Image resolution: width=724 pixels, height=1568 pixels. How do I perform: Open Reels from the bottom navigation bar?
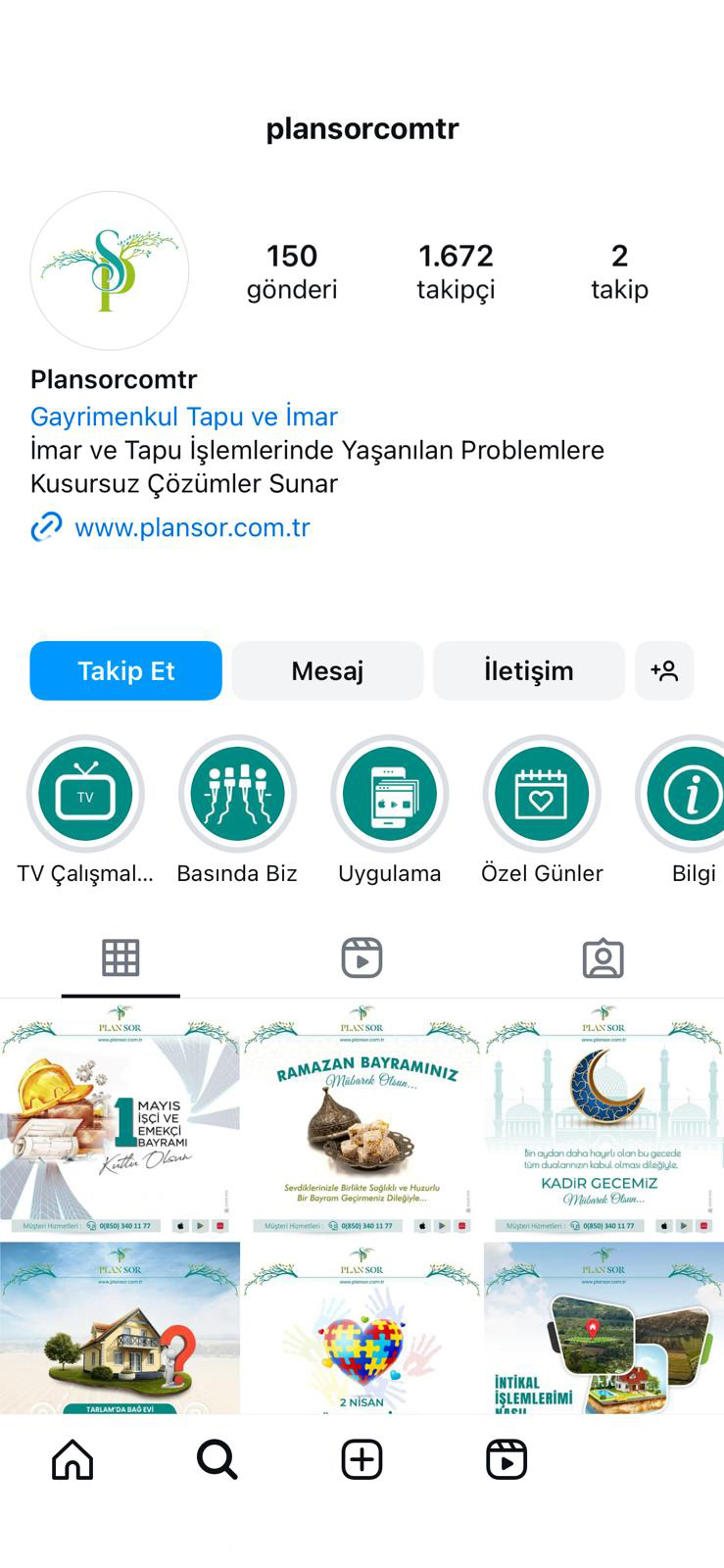coord(507,1458)
